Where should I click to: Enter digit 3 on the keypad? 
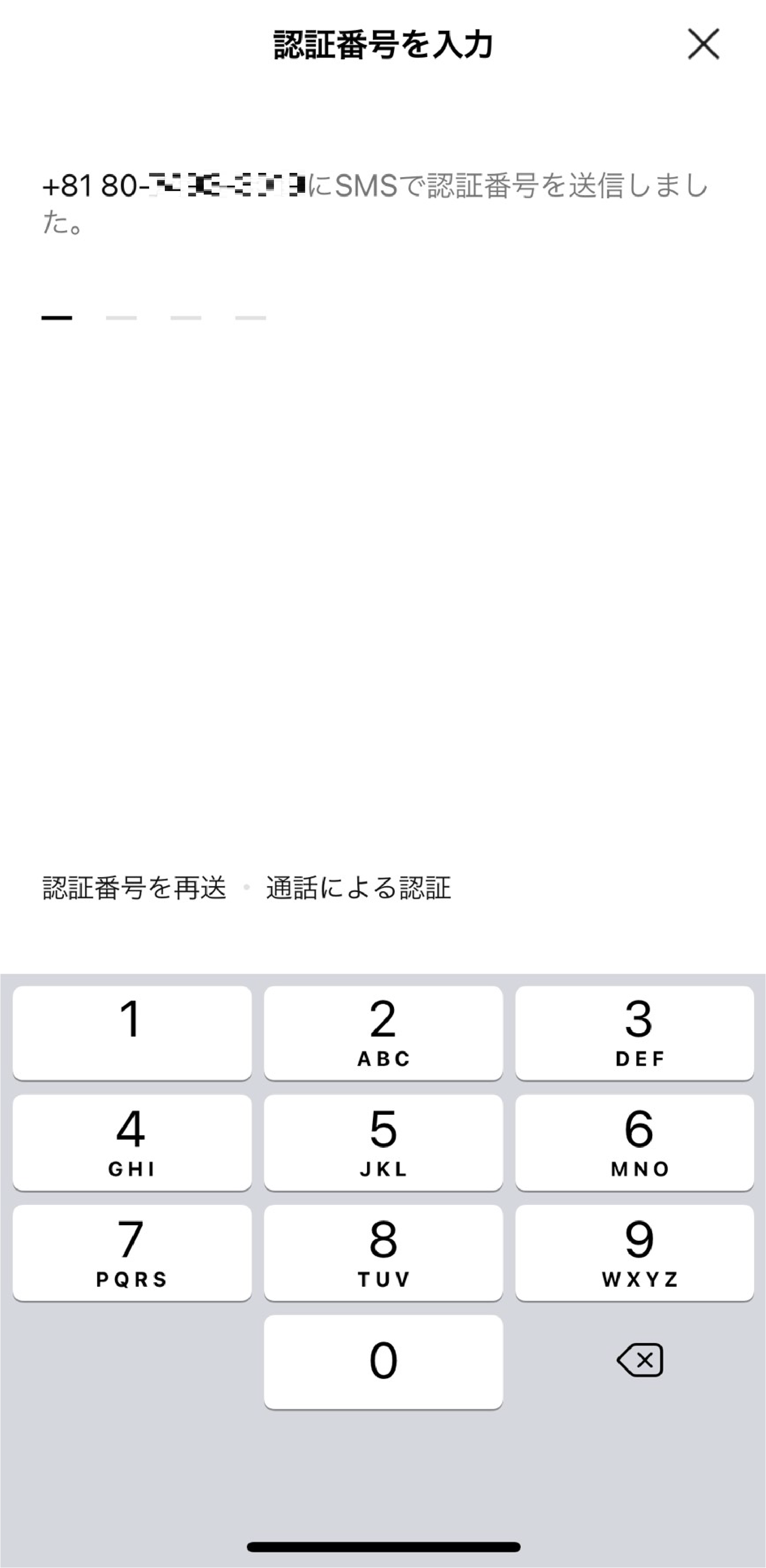pyautogui.click(x=635, y=1033)
